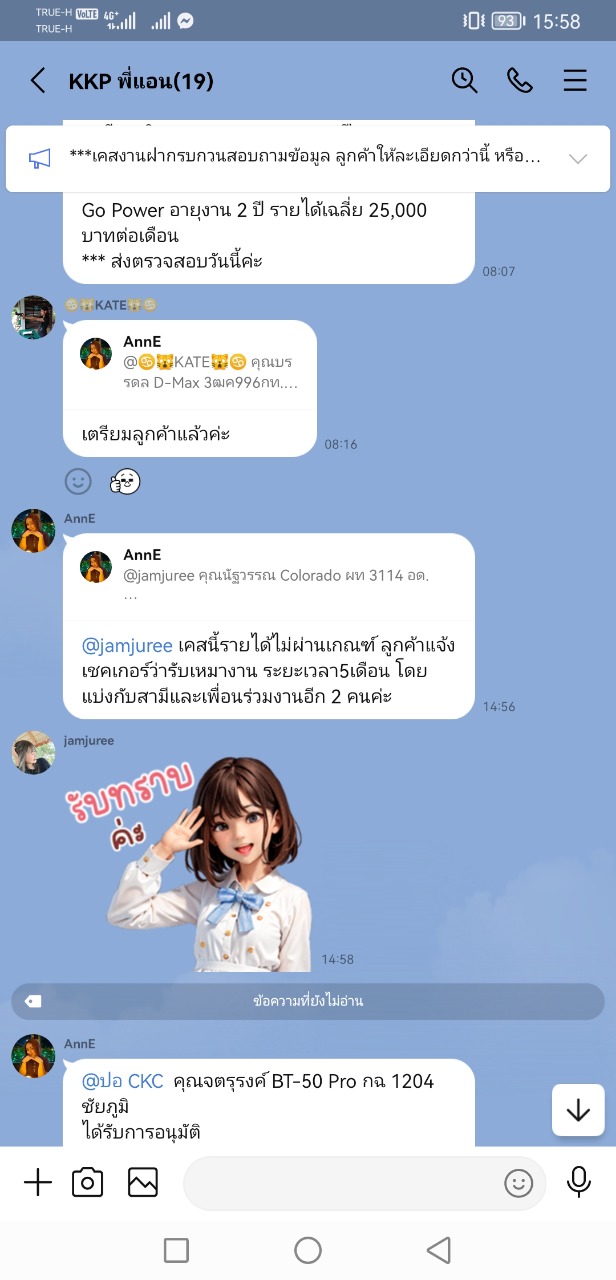Record a voice message

click(x=578, y=1183)
